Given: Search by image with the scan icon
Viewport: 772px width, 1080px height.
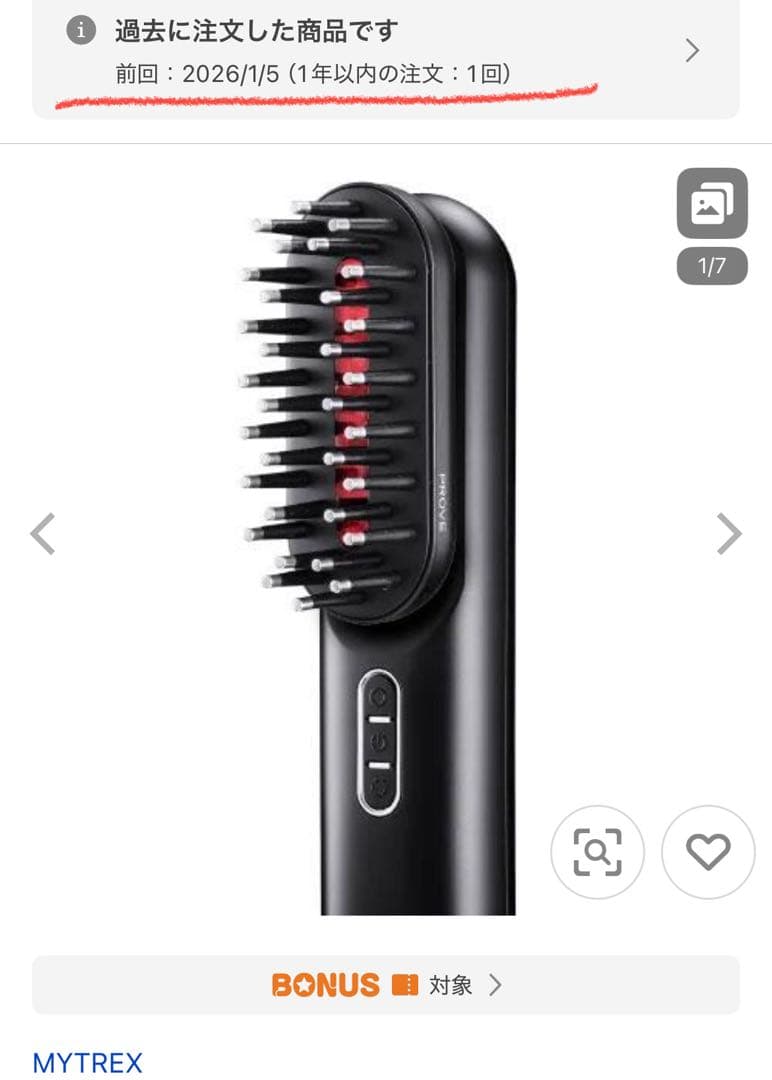Looking at the screenshot, I should pos(597,852).
